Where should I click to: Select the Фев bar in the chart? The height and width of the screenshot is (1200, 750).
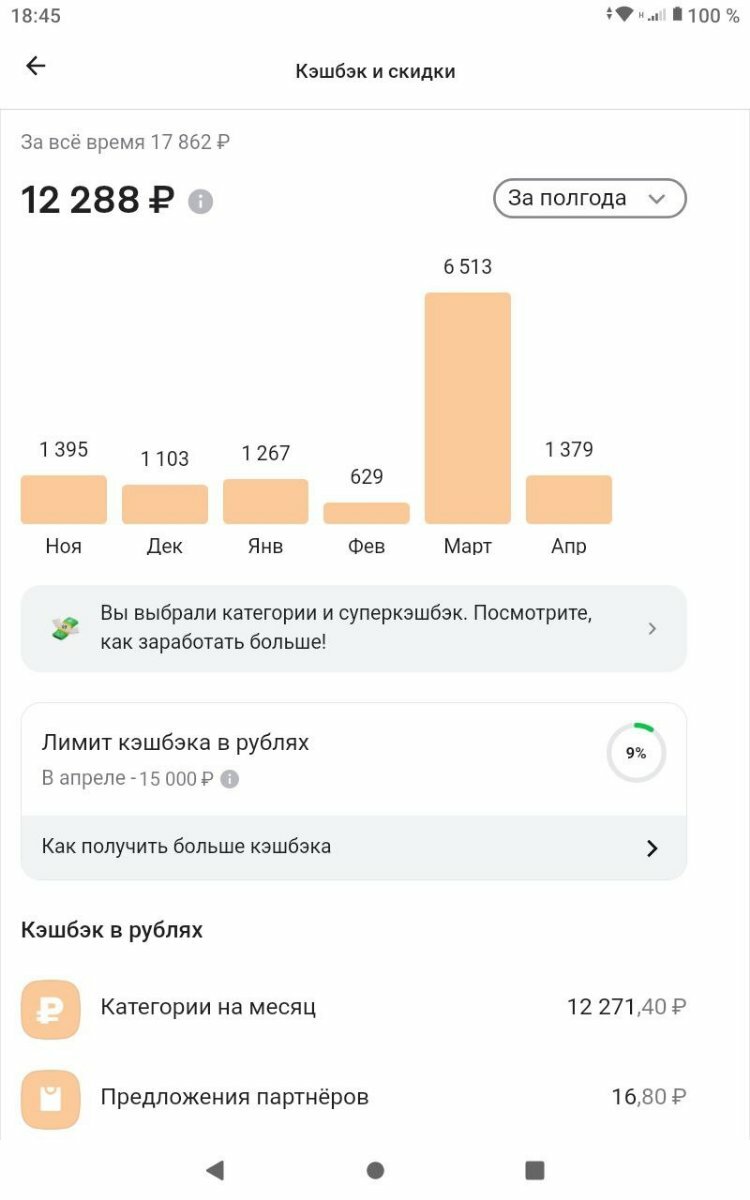(366, 513)
